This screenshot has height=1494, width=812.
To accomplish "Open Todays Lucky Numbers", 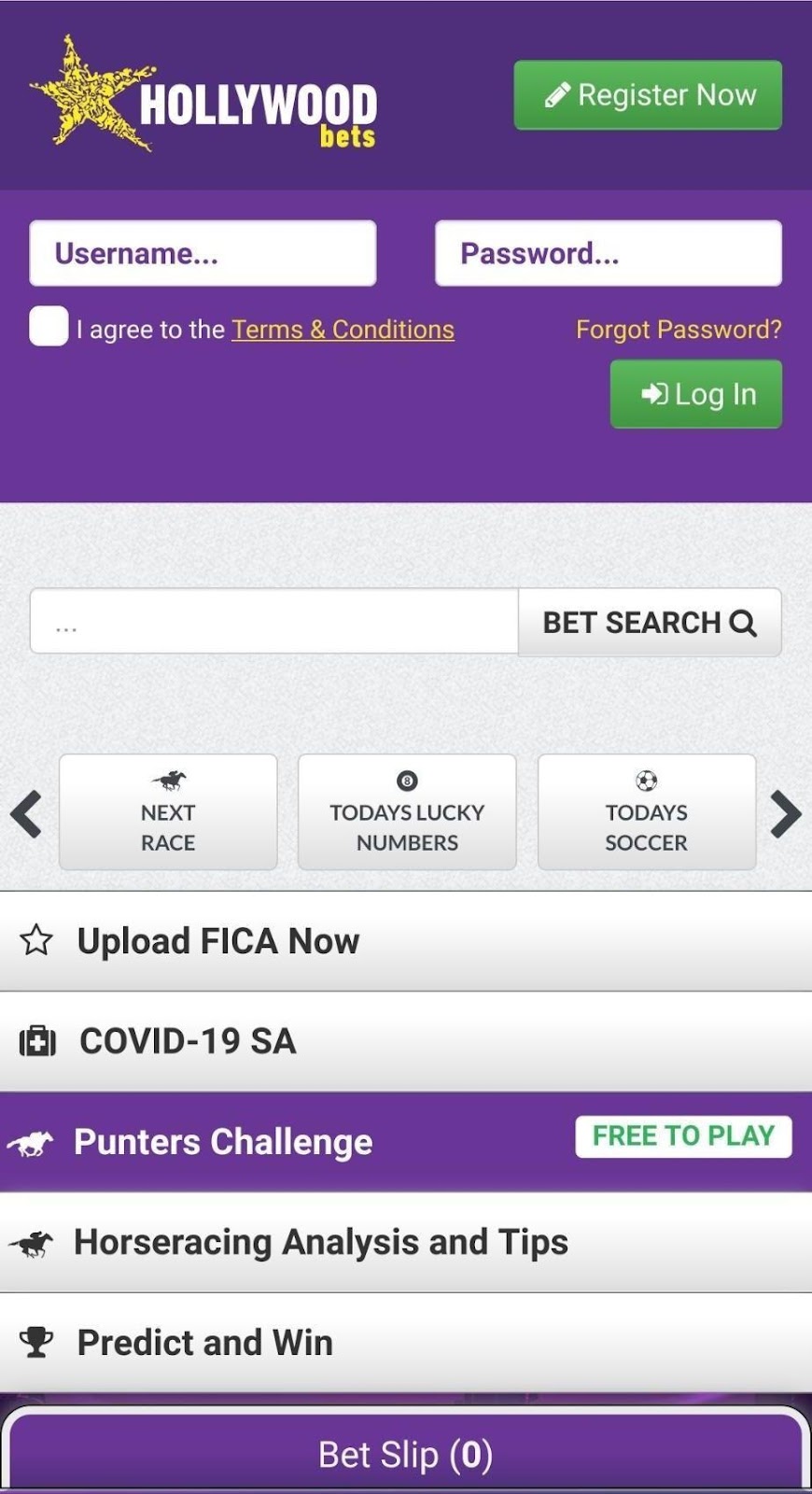I will tap(407, 812).
